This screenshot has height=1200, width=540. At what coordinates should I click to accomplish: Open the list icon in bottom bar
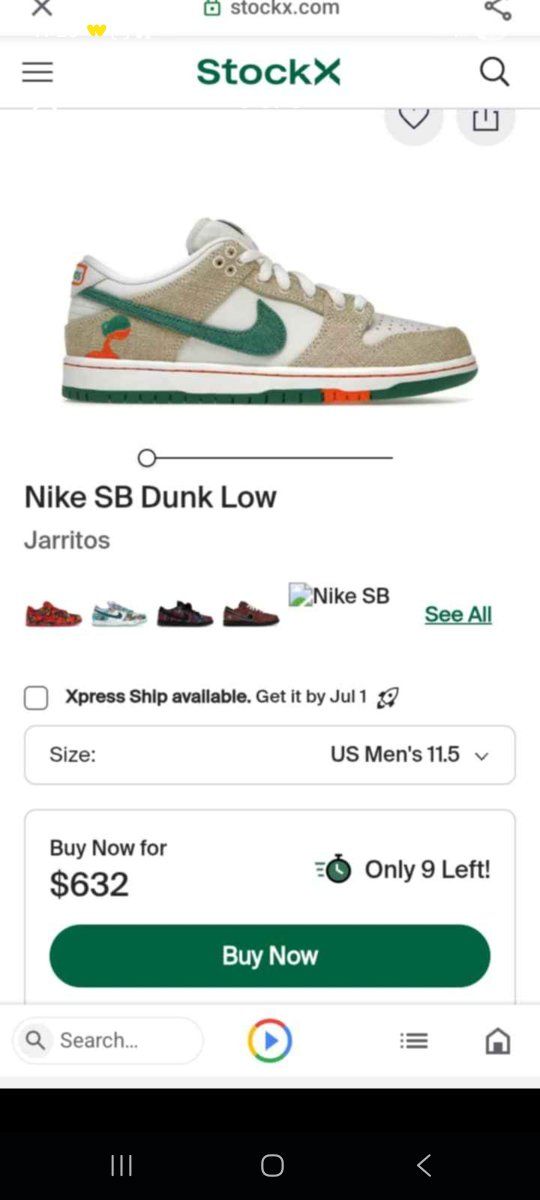click(x=414, y=1041)
